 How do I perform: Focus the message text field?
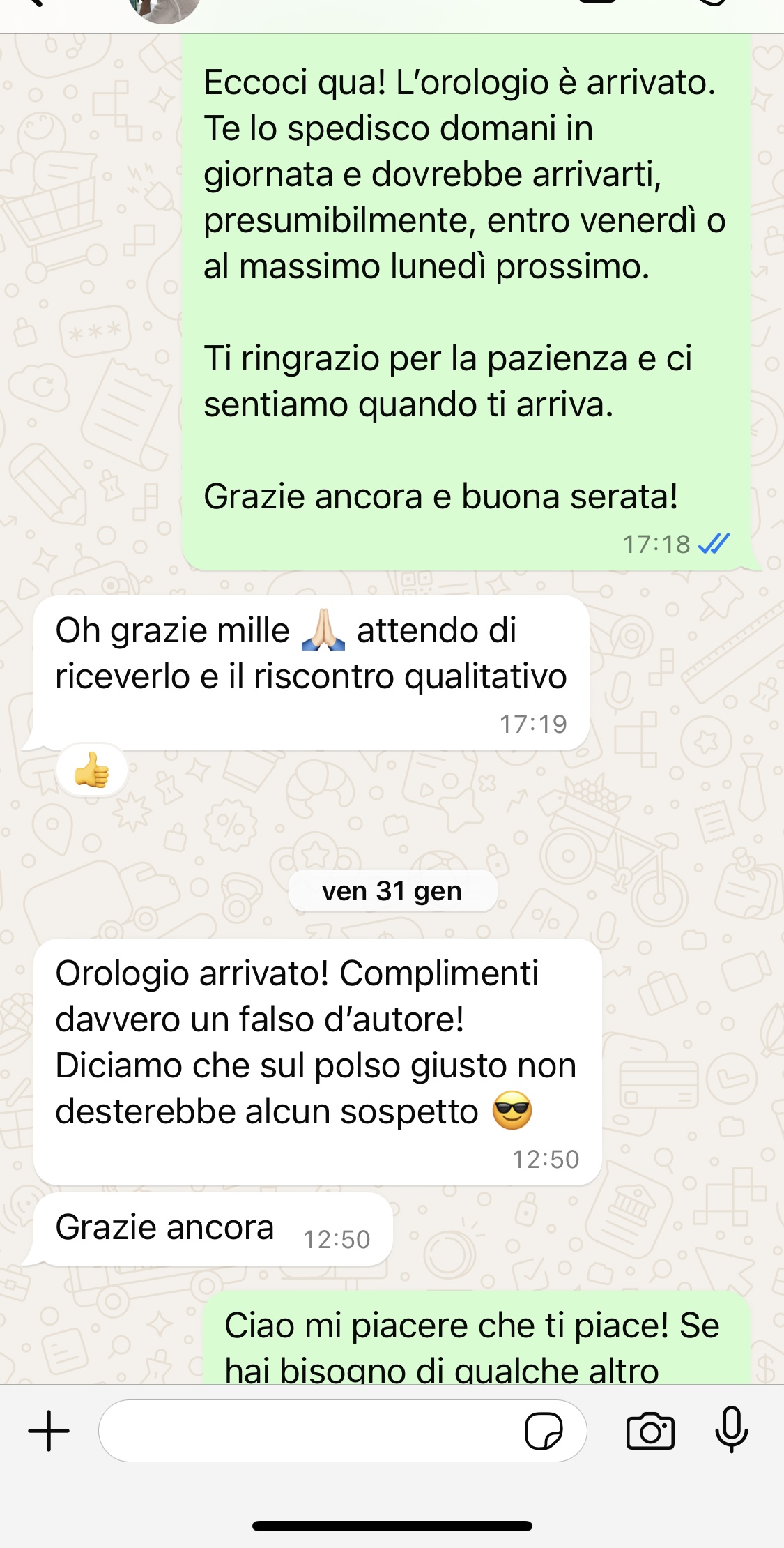click(x=307, y=1431)
